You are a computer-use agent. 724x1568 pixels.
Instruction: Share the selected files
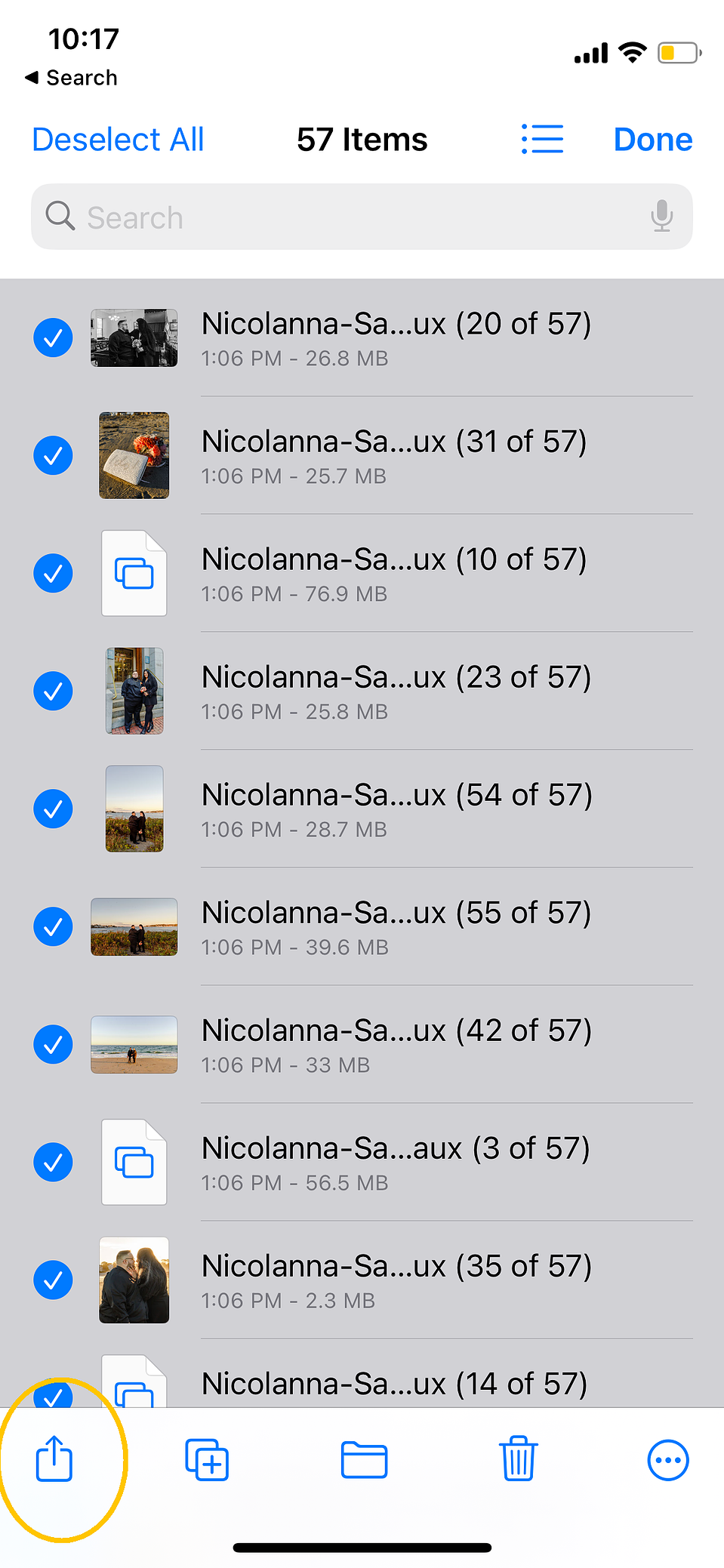(54, 1459)
